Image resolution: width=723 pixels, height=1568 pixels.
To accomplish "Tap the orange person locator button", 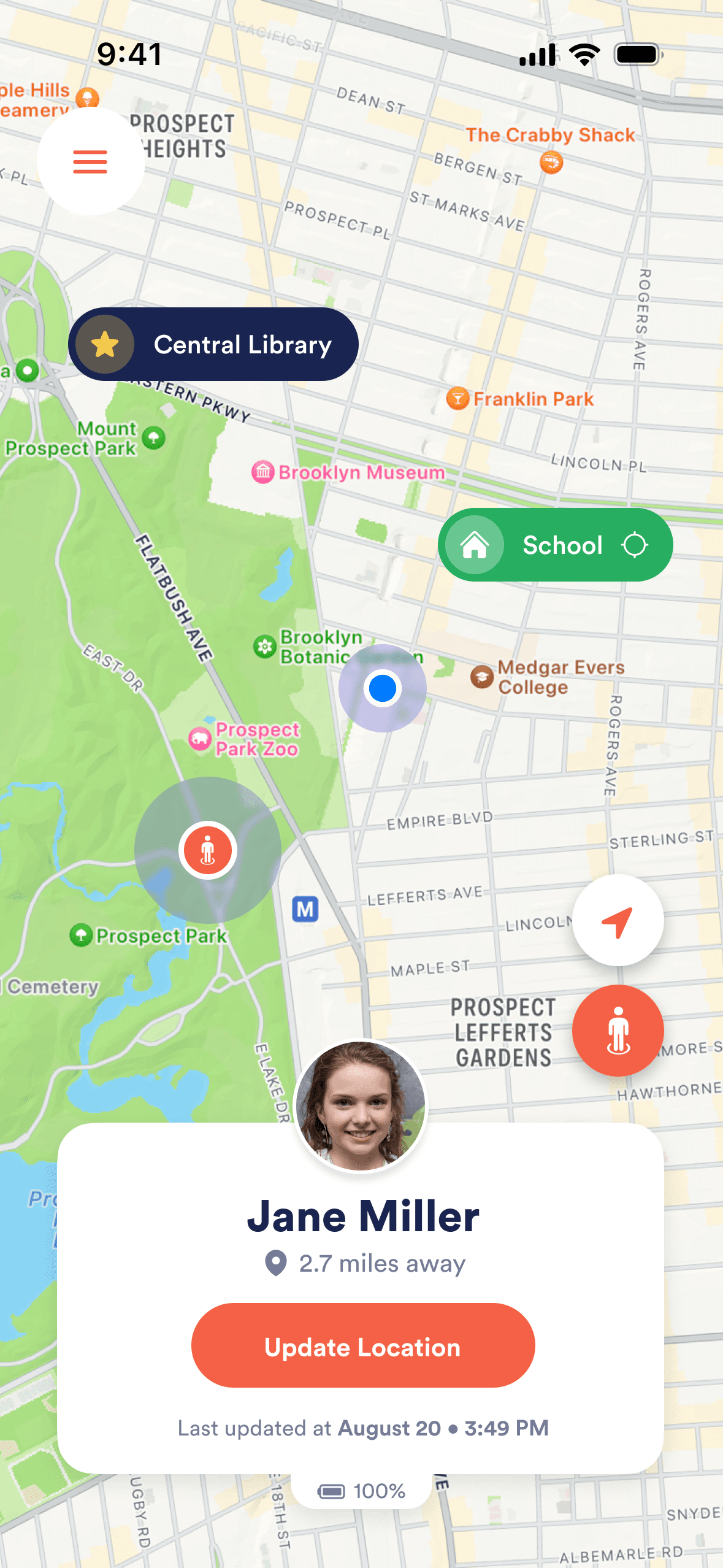I will point(618,1031).
